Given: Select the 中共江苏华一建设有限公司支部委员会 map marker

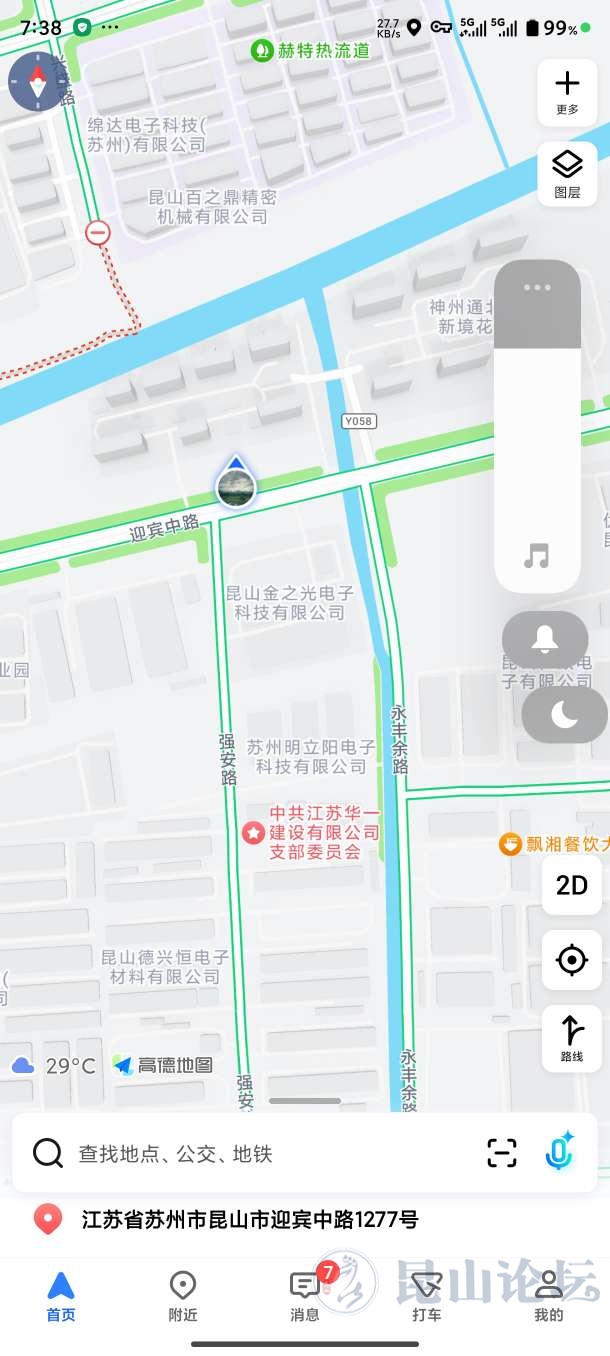Looking at the screenshot, I should tap(255, 832).
